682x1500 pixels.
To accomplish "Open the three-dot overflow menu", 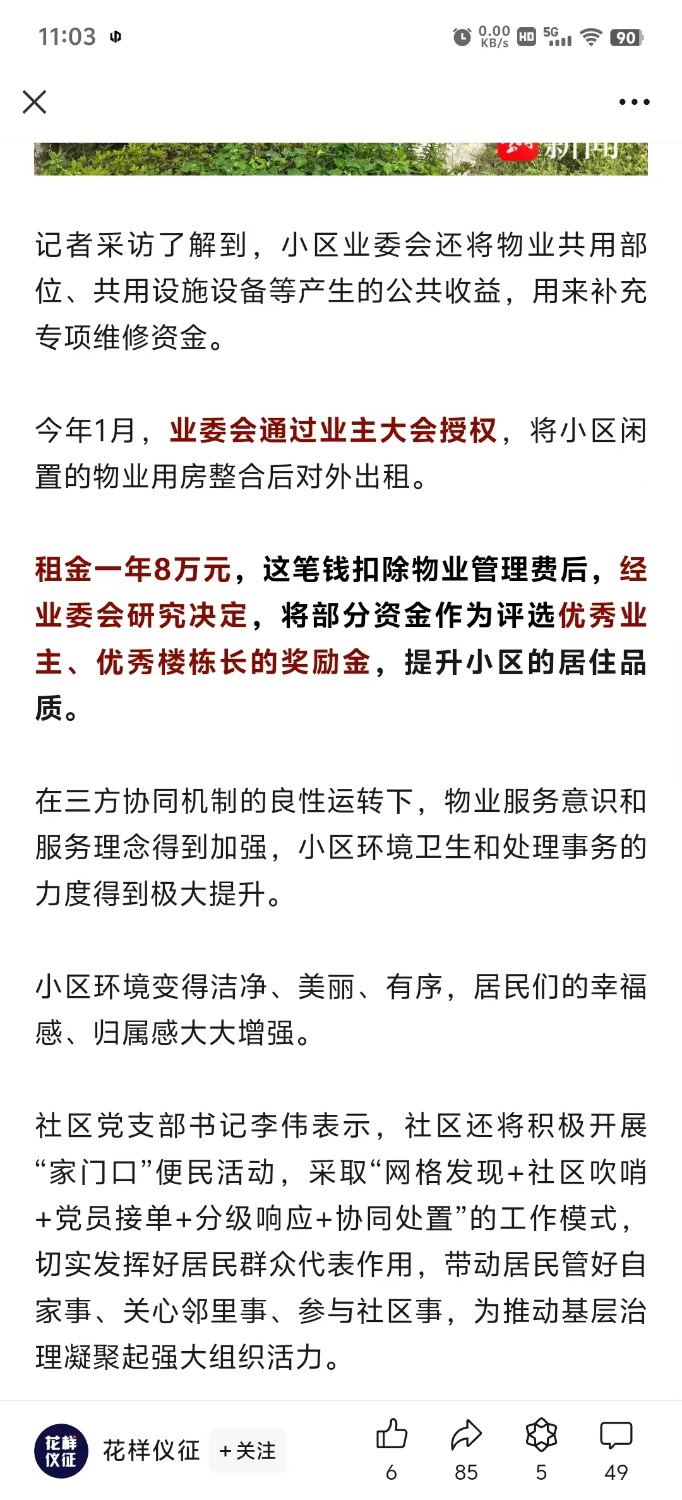I will 634,102.
